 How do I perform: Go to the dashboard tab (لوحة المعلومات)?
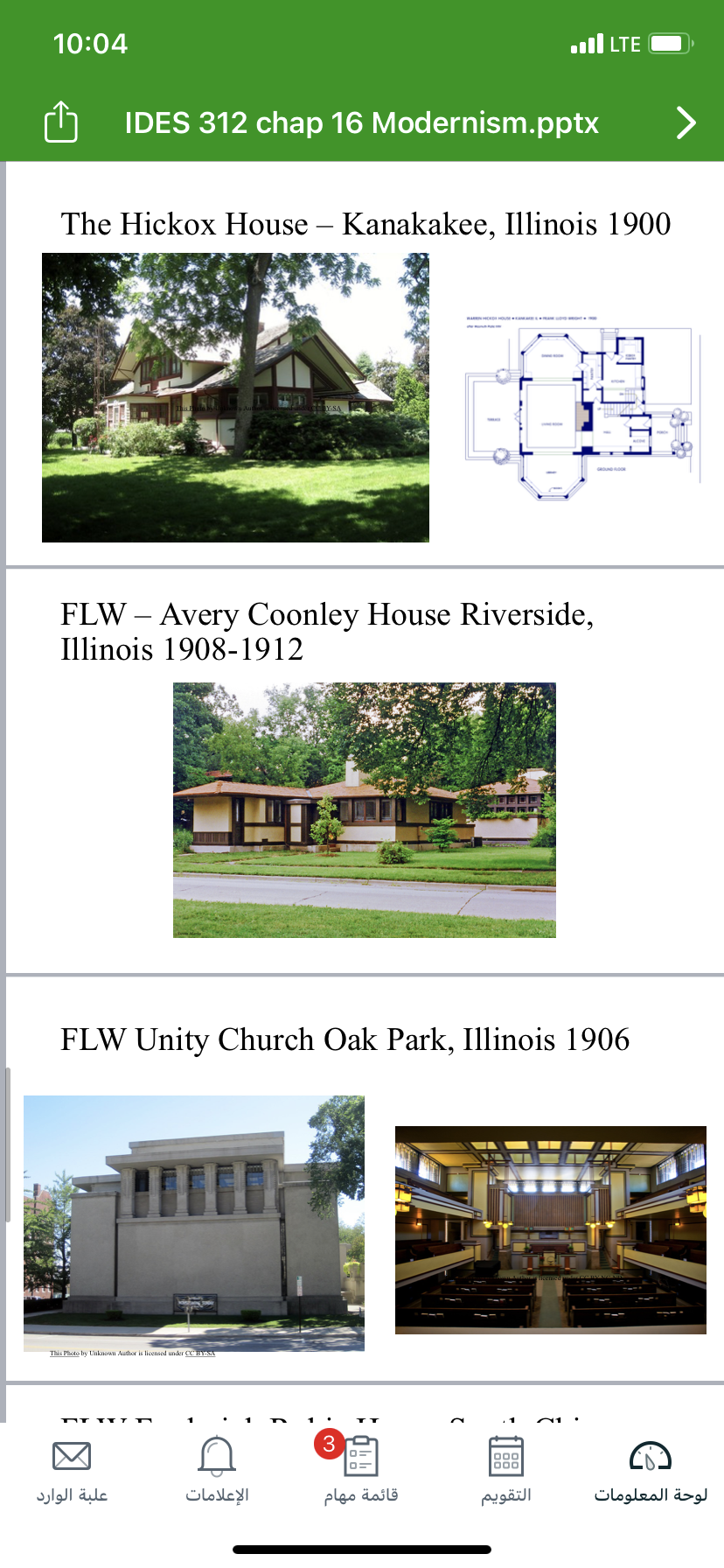click(x=651, y=1471)
